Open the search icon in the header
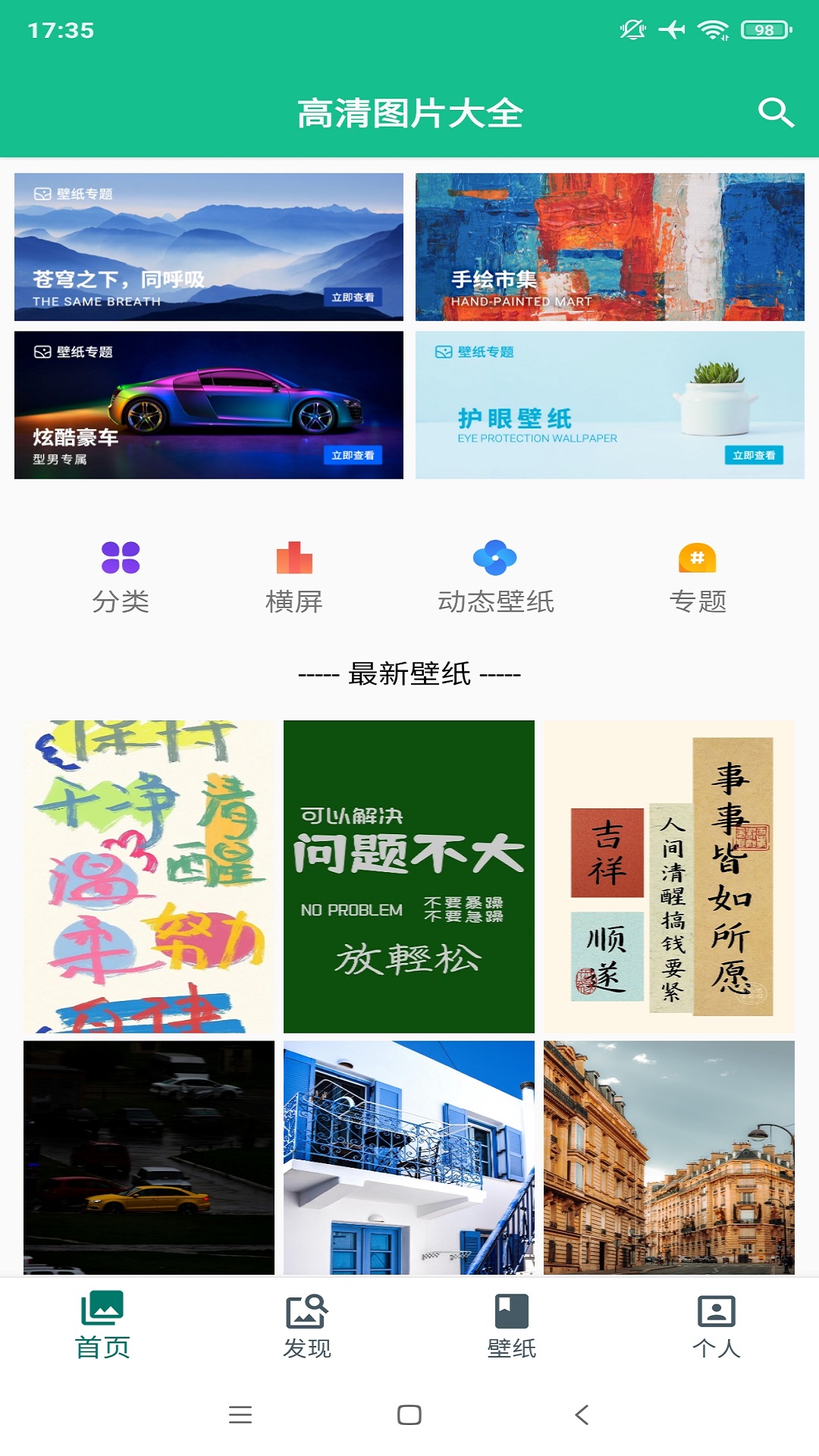This screenshot has width=819, height=1456. coord(775,113)
